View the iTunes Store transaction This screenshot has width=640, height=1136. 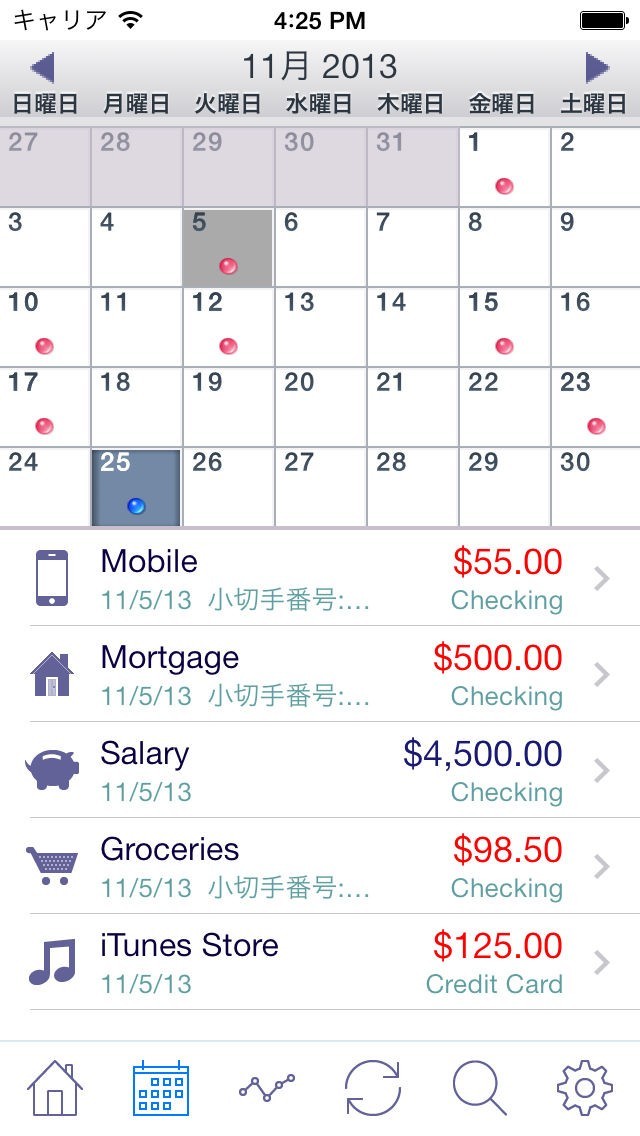click(x=320, y=962)
